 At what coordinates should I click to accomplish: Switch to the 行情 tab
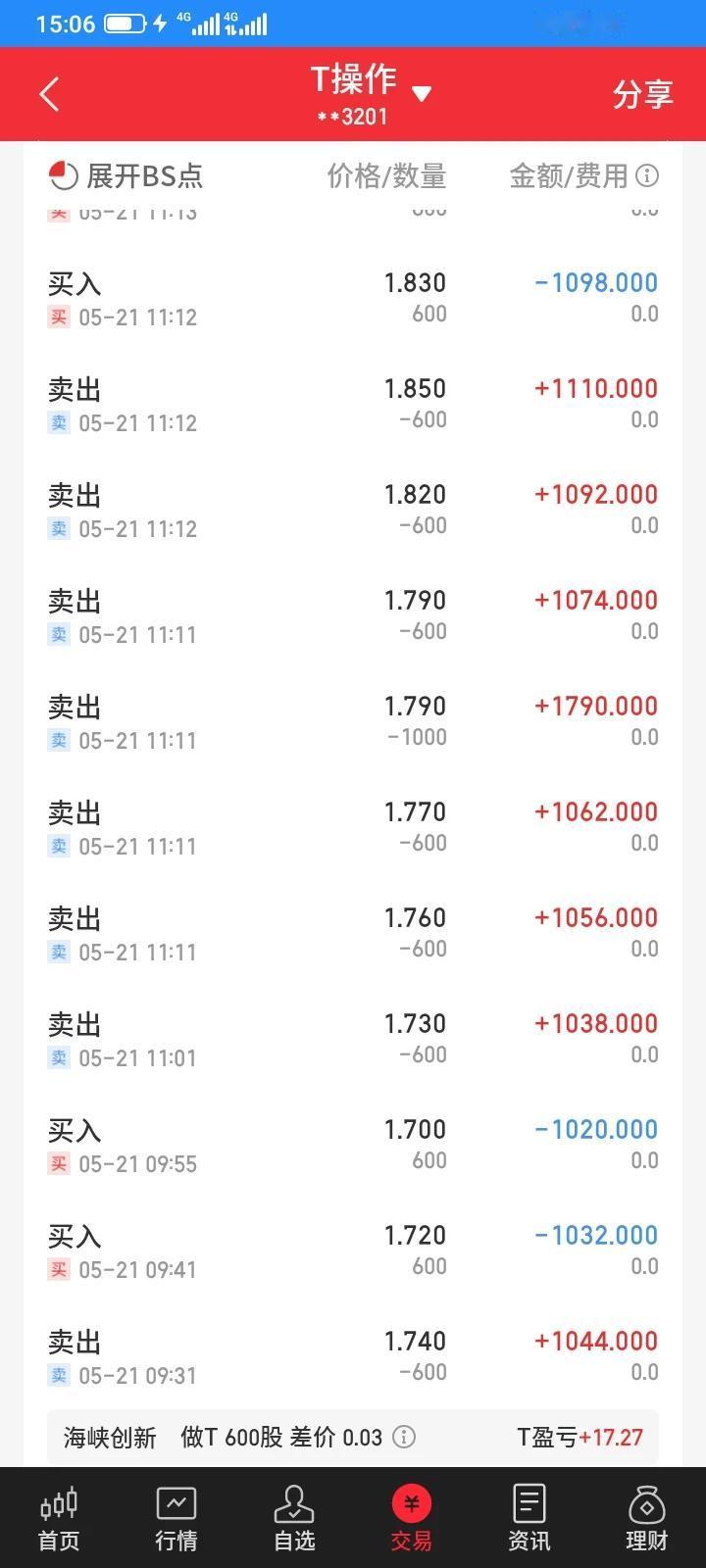176,1518
